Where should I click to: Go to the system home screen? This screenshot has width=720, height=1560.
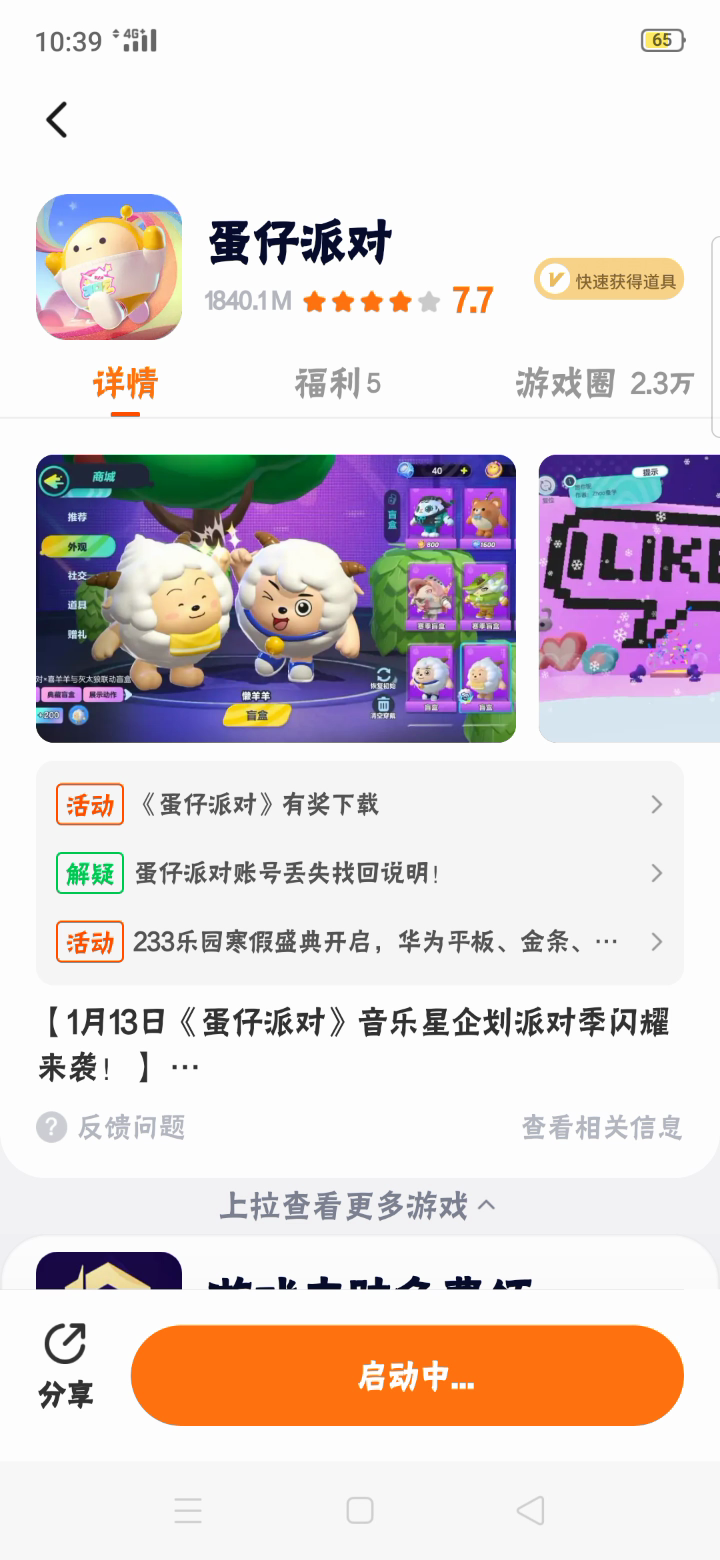pyautogui.click(x=360, y=1510)
